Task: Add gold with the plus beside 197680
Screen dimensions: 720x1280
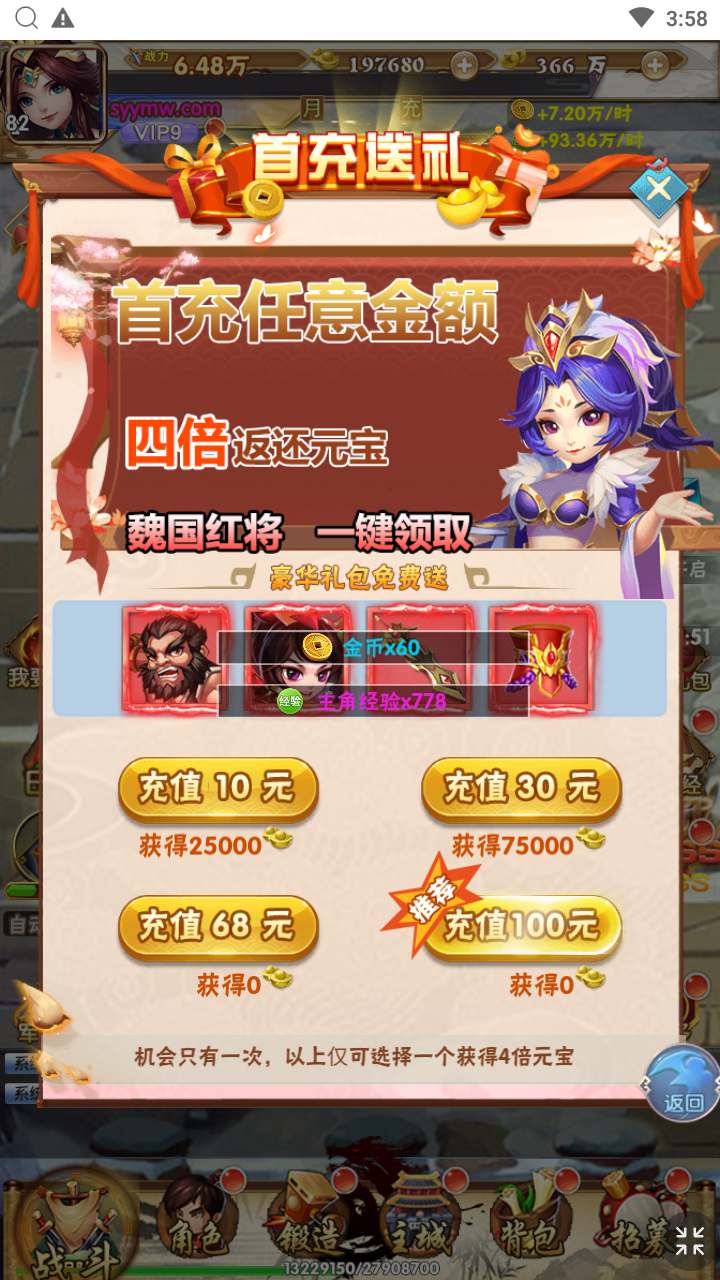Action: coord(464,66)
